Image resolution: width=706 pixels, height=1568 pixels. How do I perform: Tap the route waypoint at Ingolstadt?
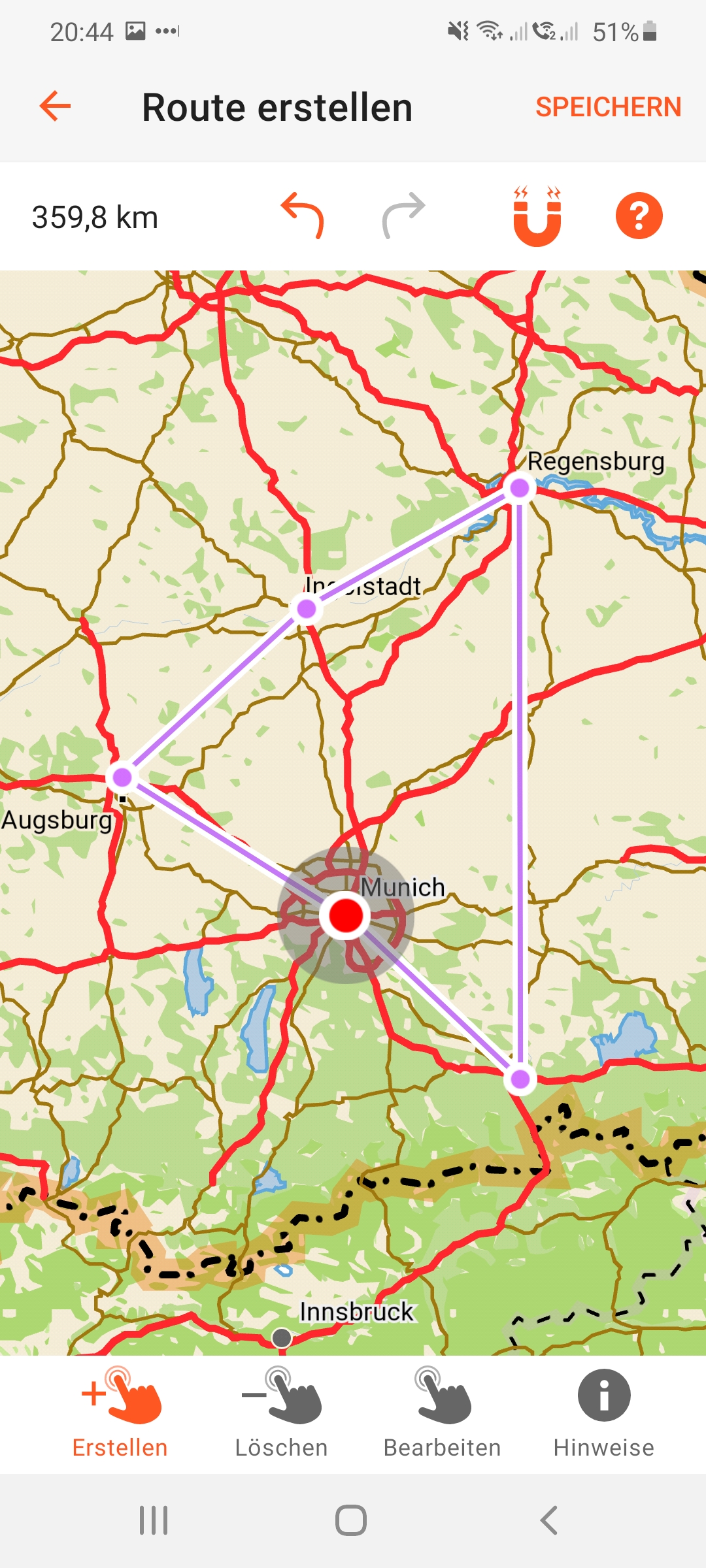(x=306, y=609)
